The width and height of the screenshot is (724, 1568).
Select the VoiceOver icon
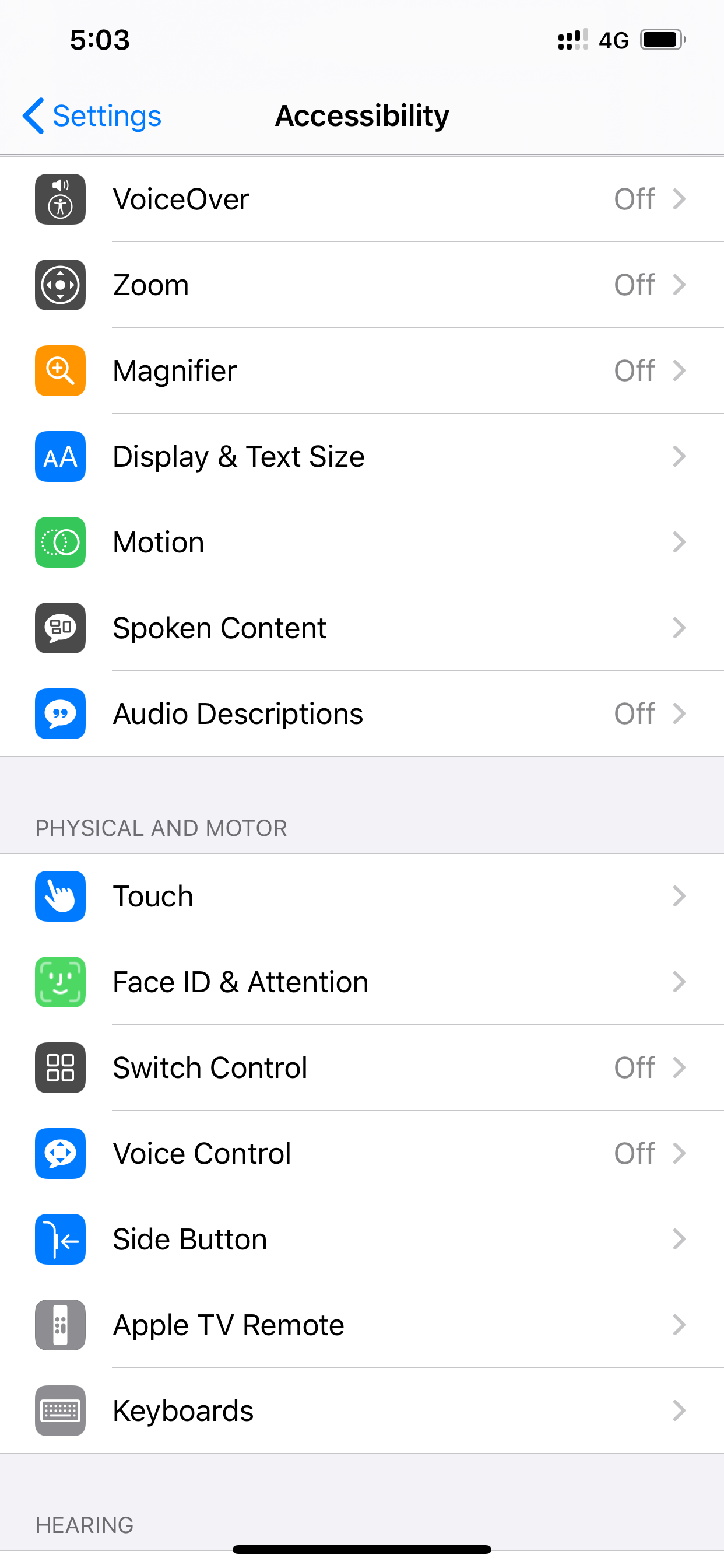60,199
